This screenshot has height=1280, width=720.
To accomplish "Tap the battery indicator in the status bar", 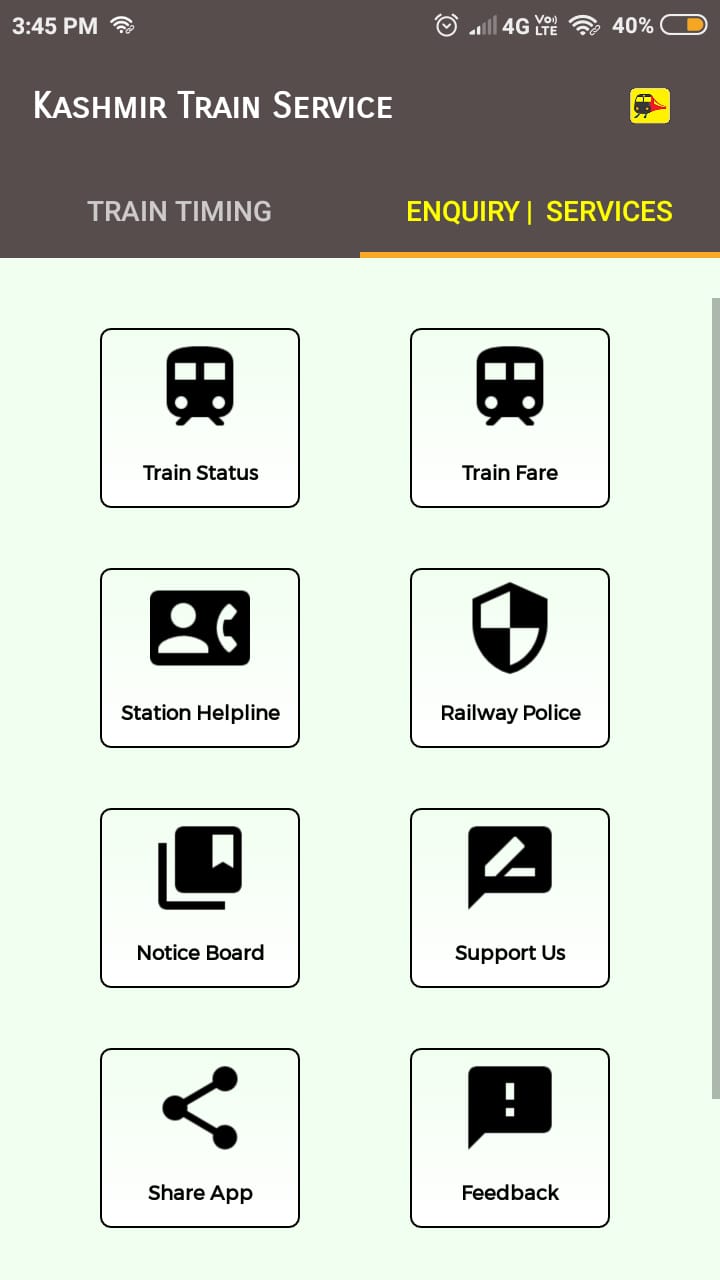I will click(682, 25).
